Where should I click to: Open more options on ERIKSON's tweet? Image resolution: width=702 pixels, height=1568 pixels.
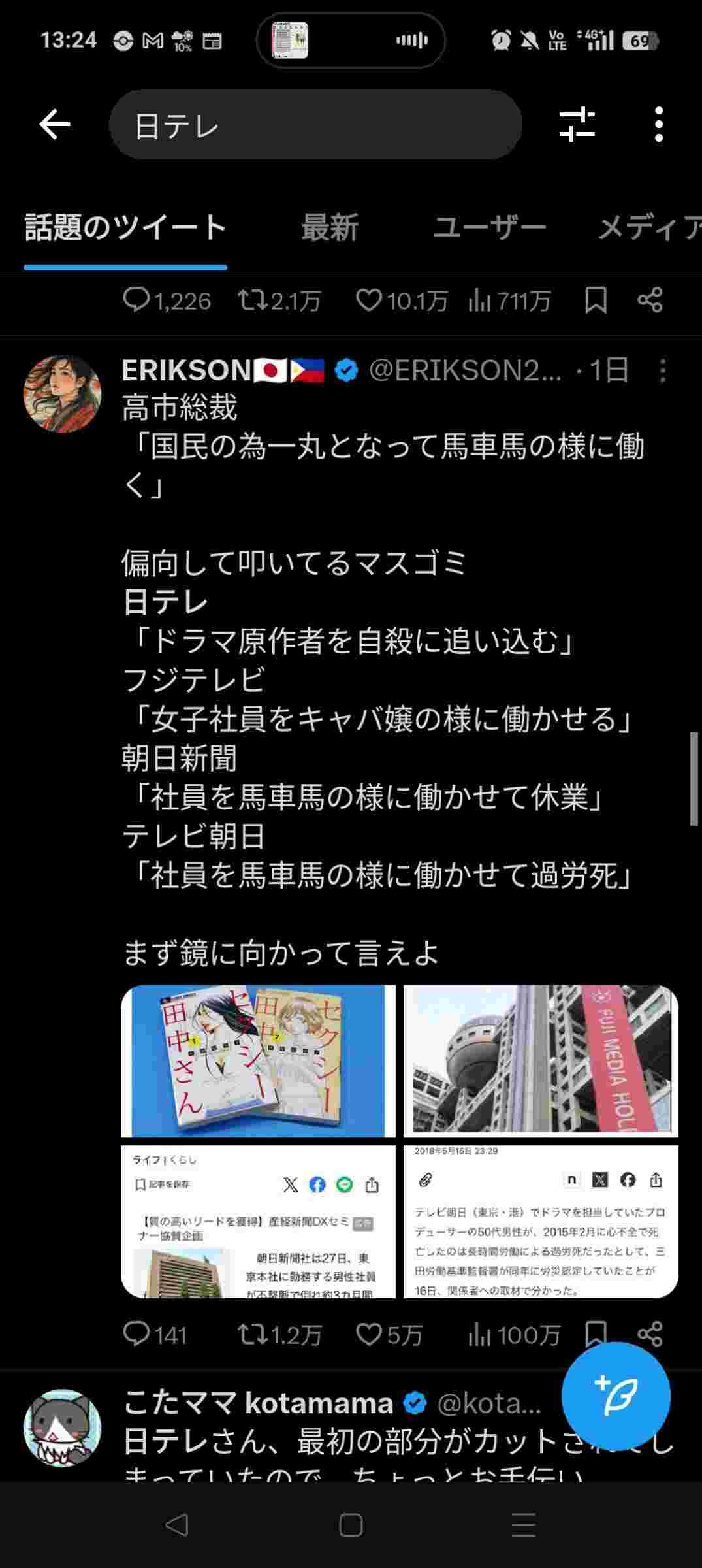[663, 370]
